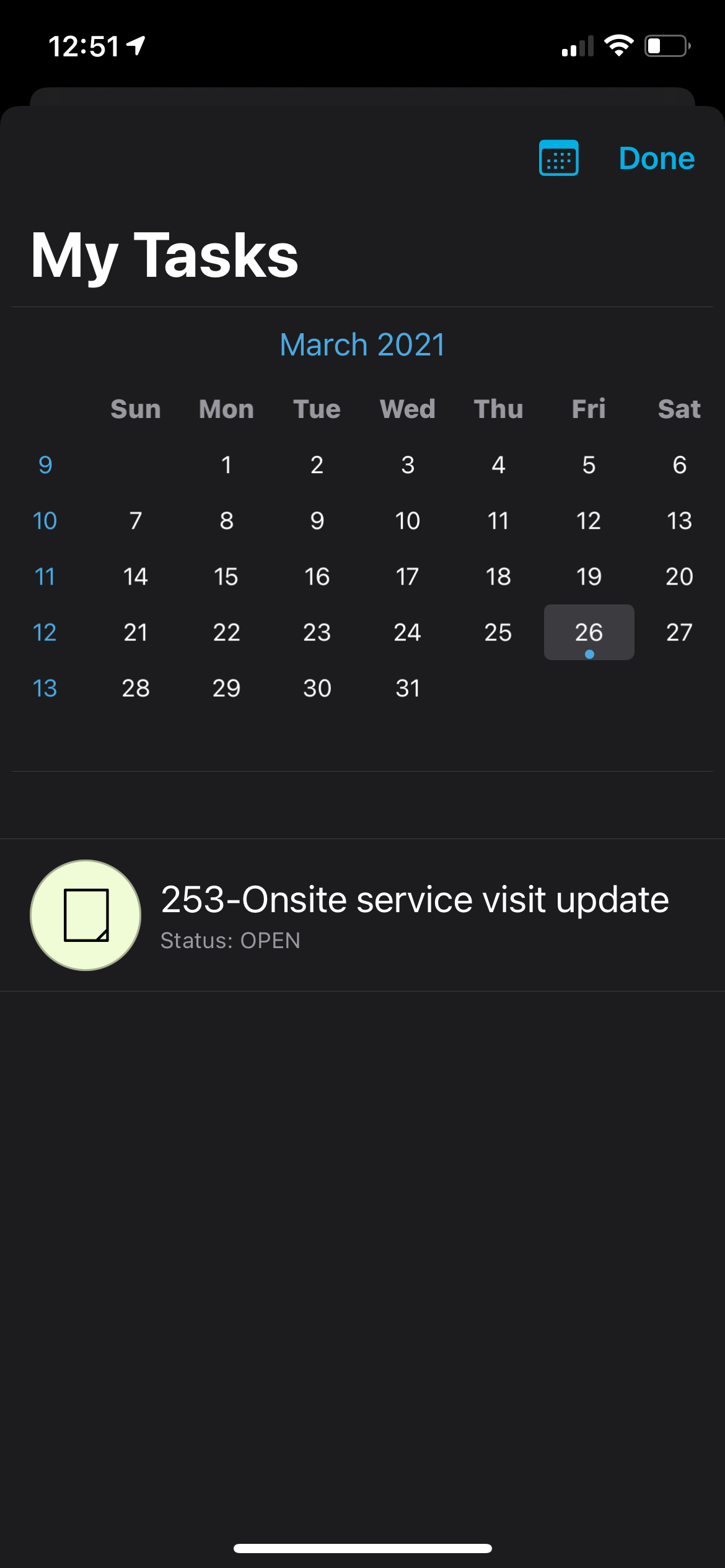Screen dimensions: 725x1568
Task: Choose Sunday March 7
Action: (136, 521)
